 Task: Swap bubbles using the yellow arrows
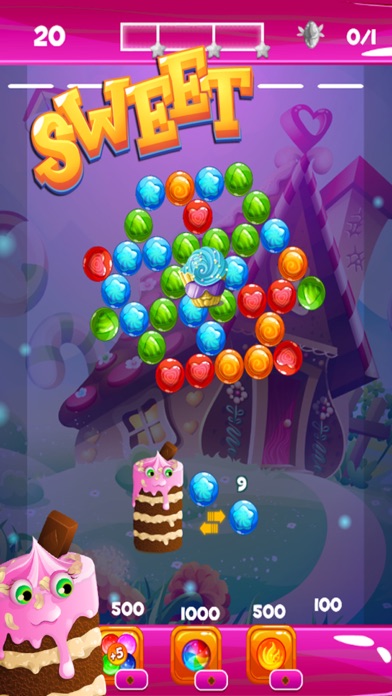coord(212,522)
